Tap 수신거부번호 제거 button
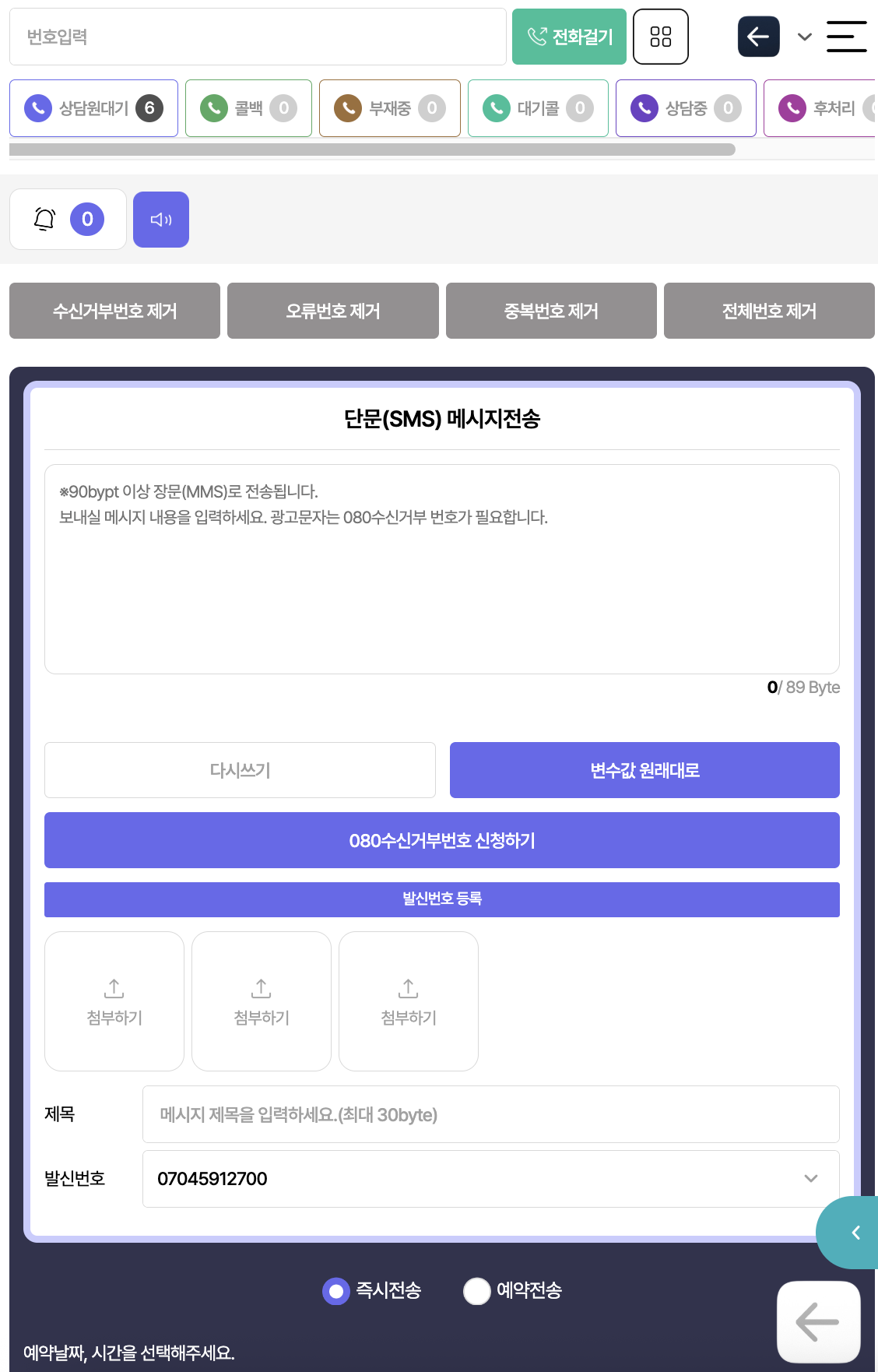 (114, 311)
